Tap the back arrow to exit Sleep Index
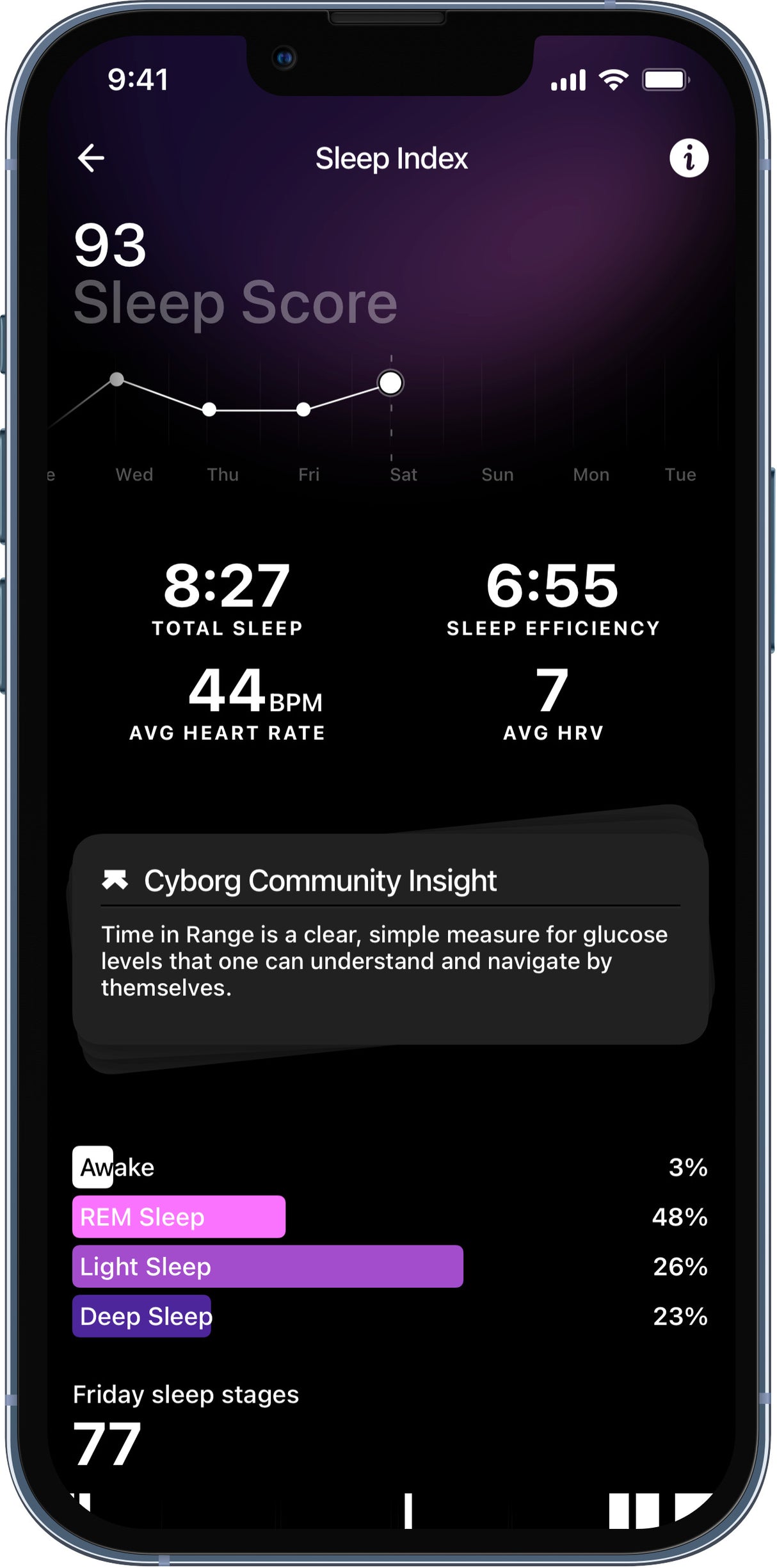The width and height of the screenshot is (777, 1568). pos(90,157)
